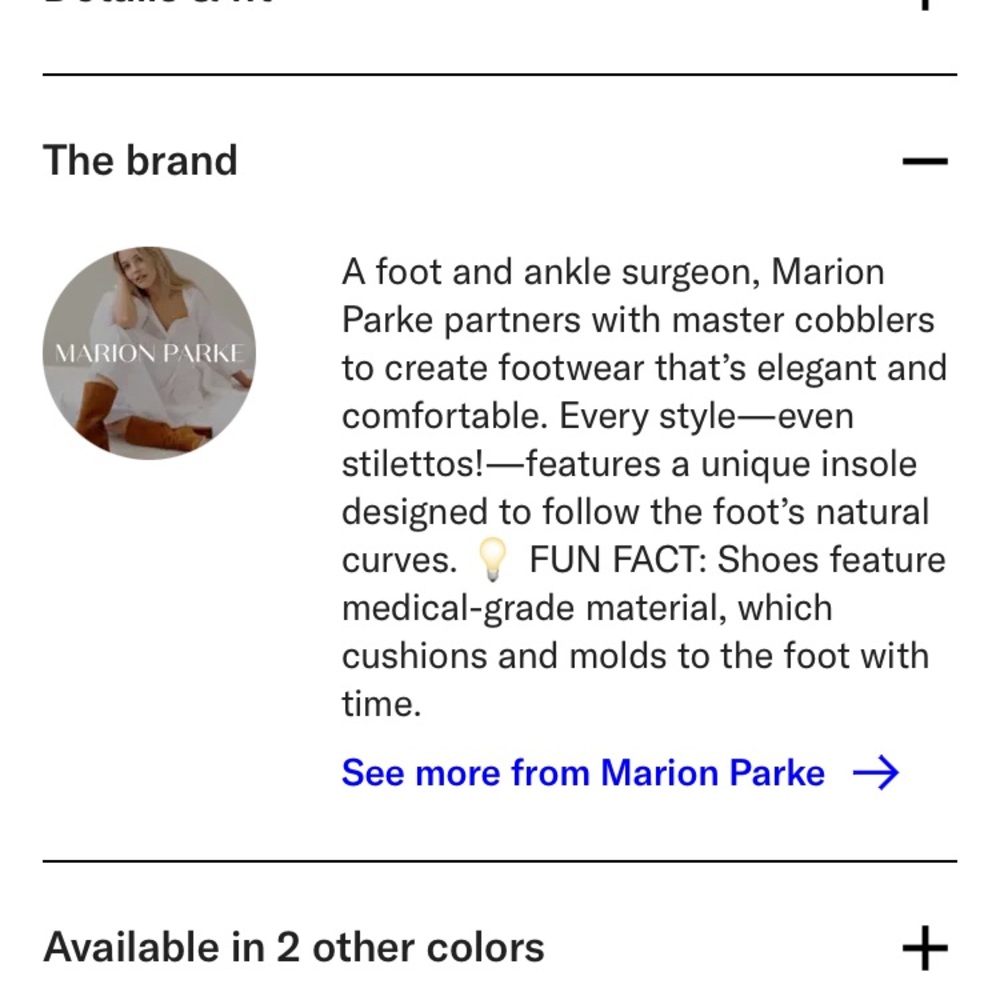The width and height of the screenshot is (1000, 1000).
Task: Expand Available in 2 other colors
Action: [x=924, y=947]
